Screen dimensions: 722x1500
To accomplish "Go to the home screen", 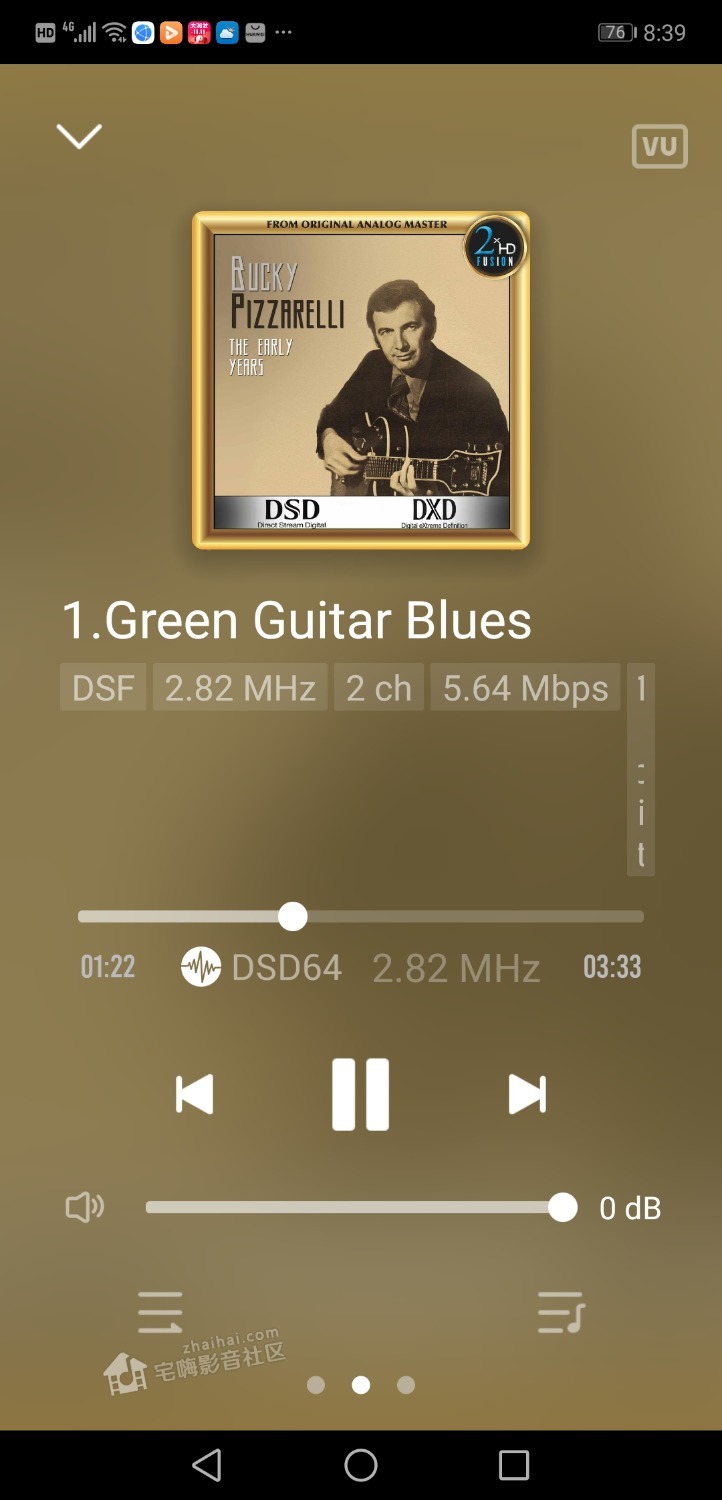I will [x=361, y=1465].
